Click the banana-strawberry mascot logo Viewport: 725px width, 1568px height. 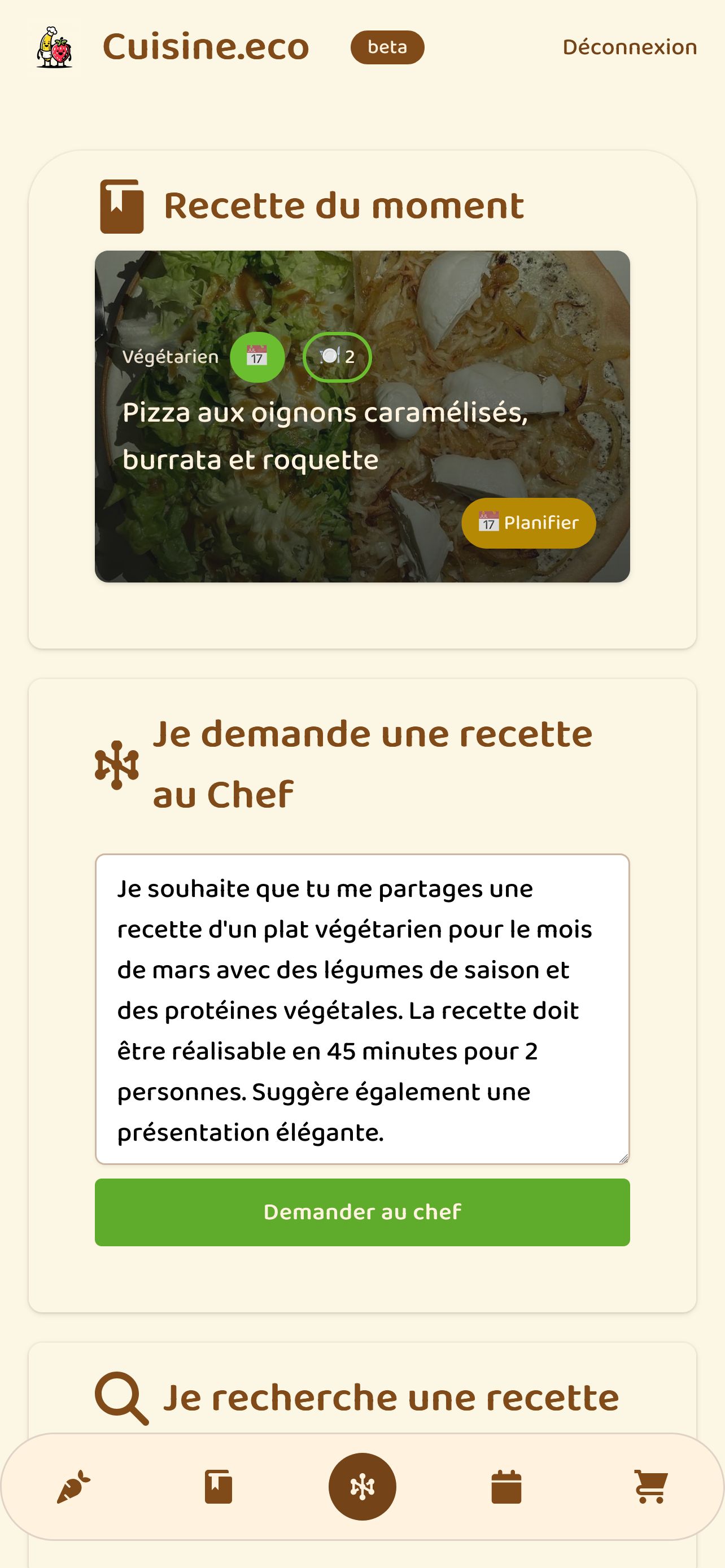point(54,47)
